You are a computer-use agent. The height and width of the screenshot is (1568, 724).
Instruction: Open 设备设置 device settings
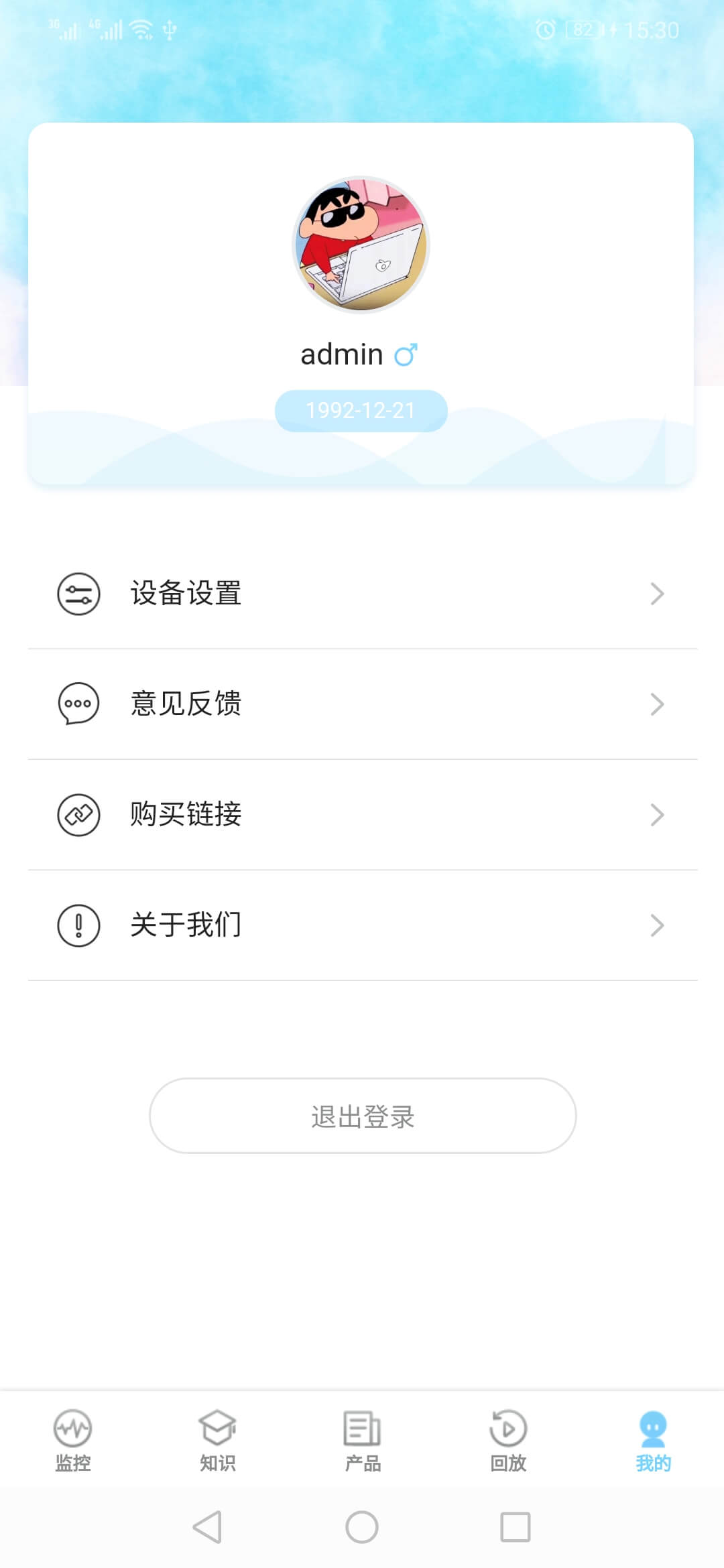[362, 594]
